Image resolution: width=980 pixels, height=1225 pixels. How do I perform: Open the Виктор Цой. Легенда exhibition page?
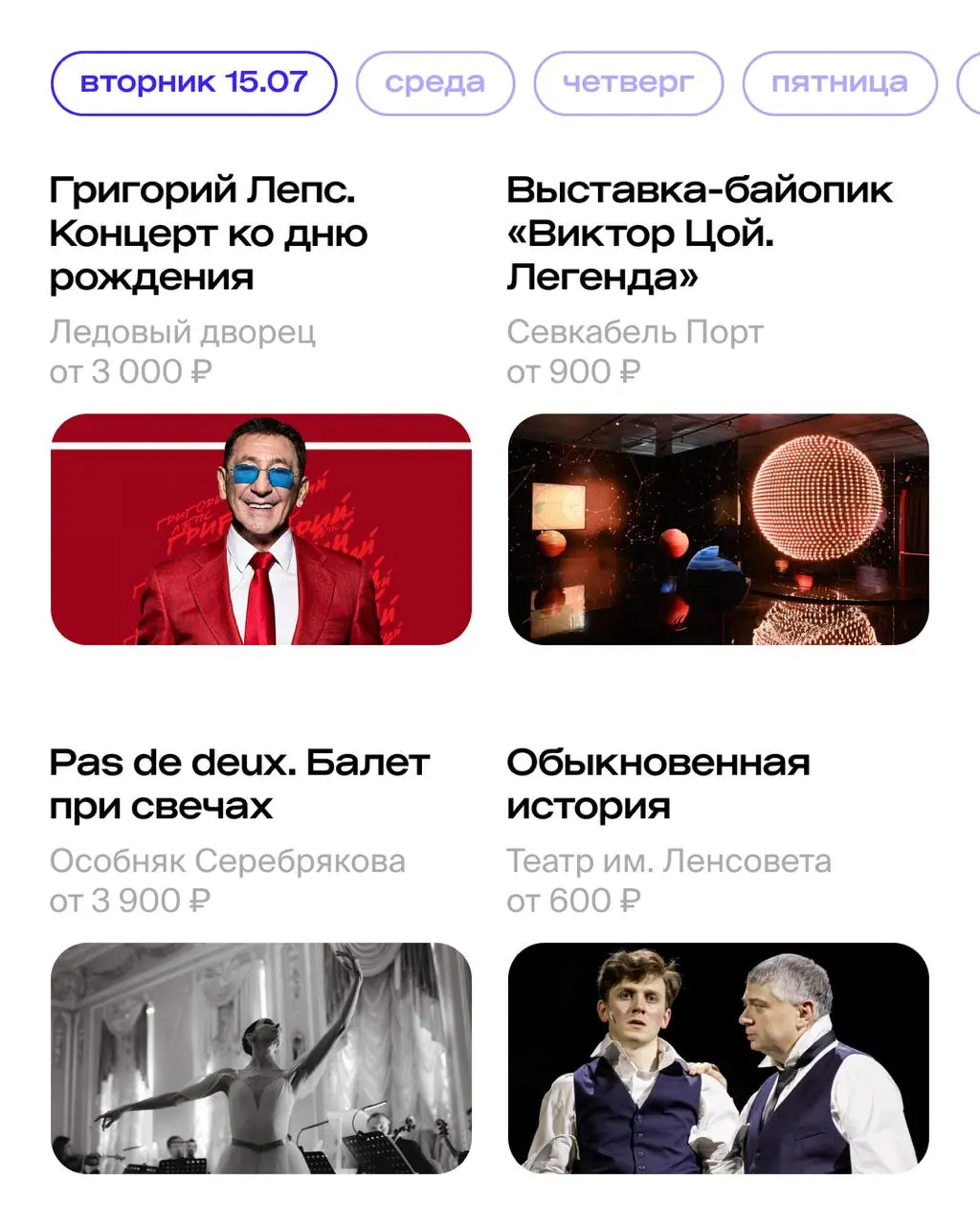[700, 234]
